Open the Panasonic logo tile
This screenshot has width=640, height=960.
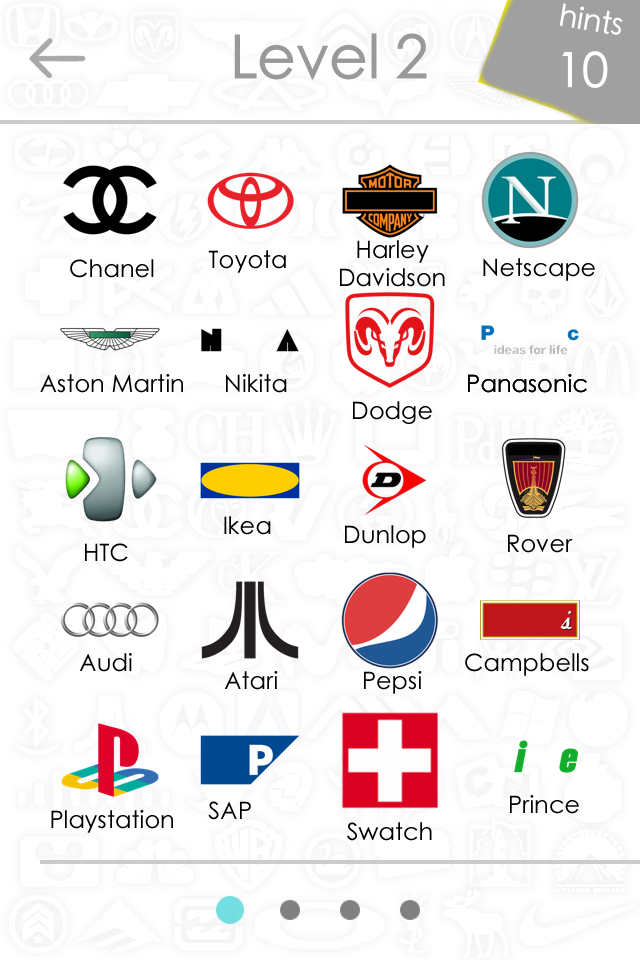tap(530, 340)
